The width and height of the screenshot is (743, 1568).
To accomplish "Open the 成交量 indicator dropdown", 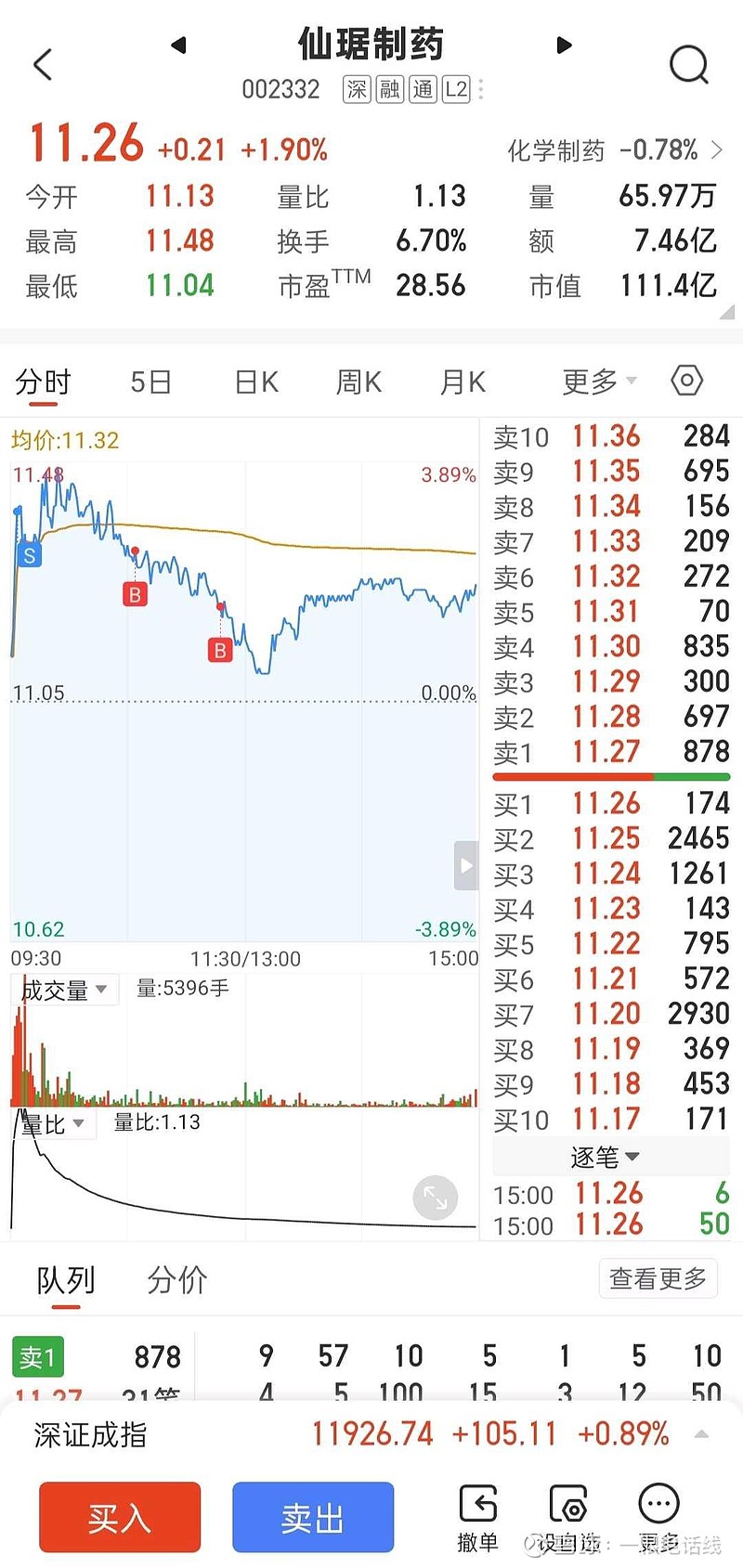I will coord(64,990).
